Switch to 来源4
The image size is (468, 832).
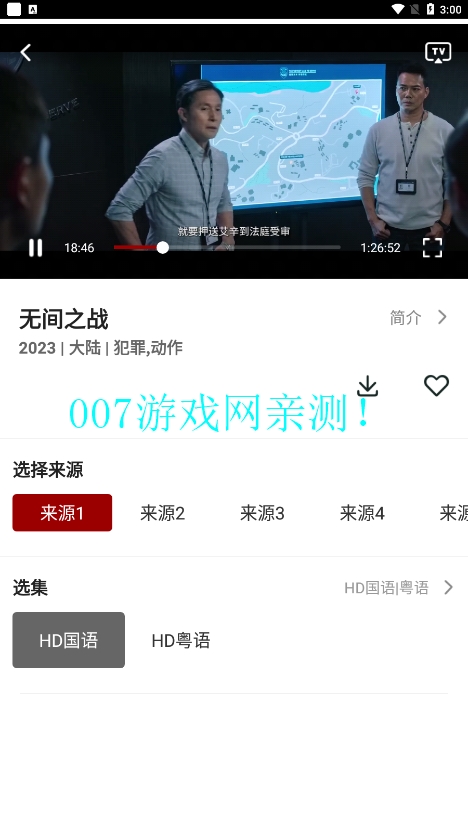362,513
